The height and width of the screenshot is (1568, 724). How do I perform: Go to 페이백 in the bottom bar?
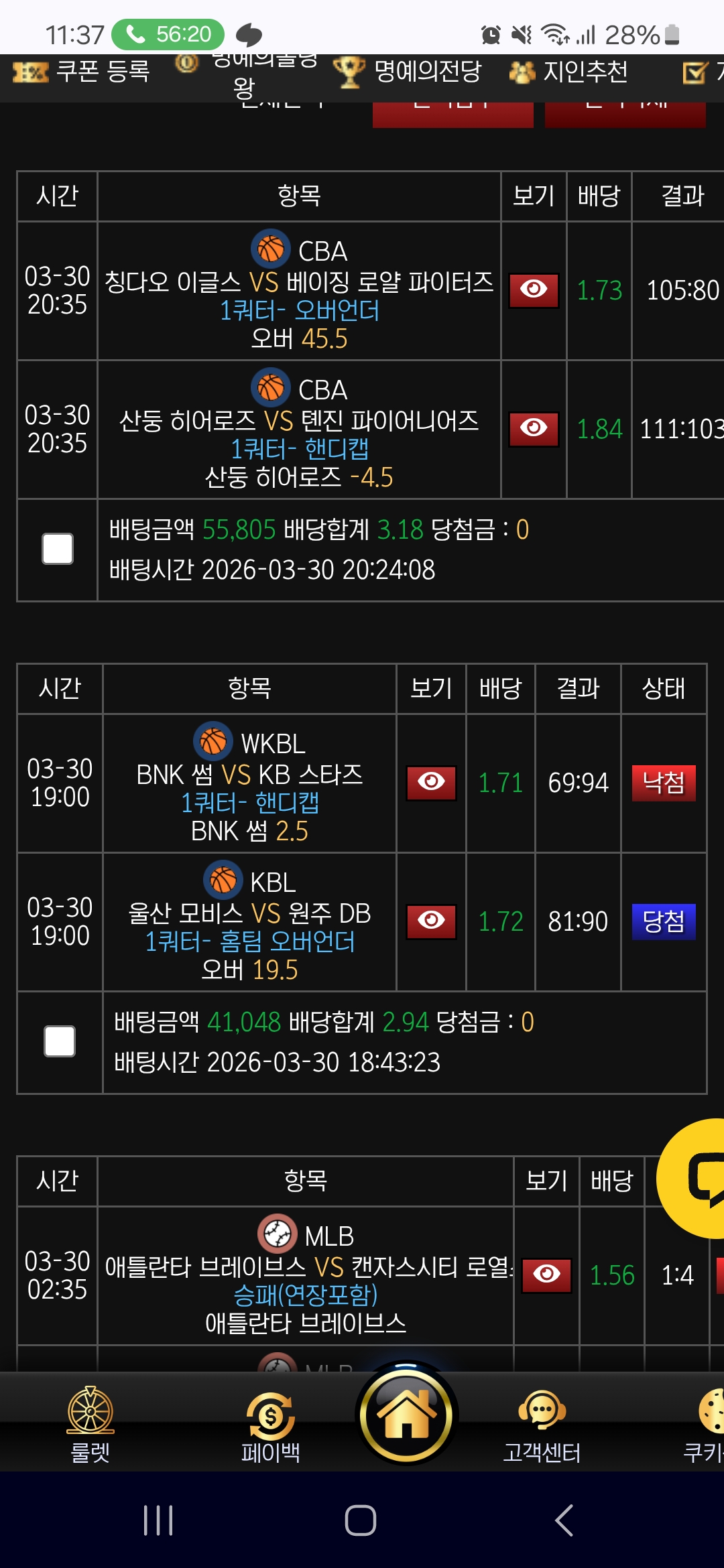coord(271,1424)
